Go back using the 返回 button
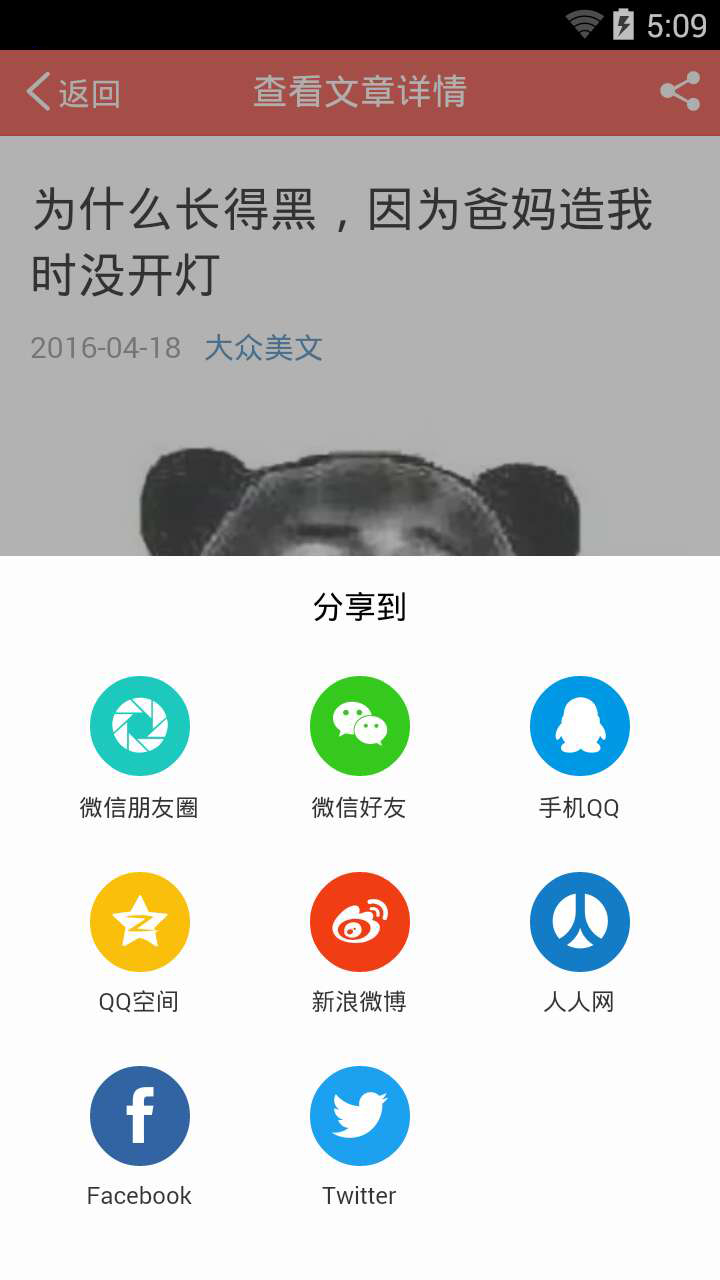The width and height of the screenshot is (720, 1280). click(x=73, y=93)
